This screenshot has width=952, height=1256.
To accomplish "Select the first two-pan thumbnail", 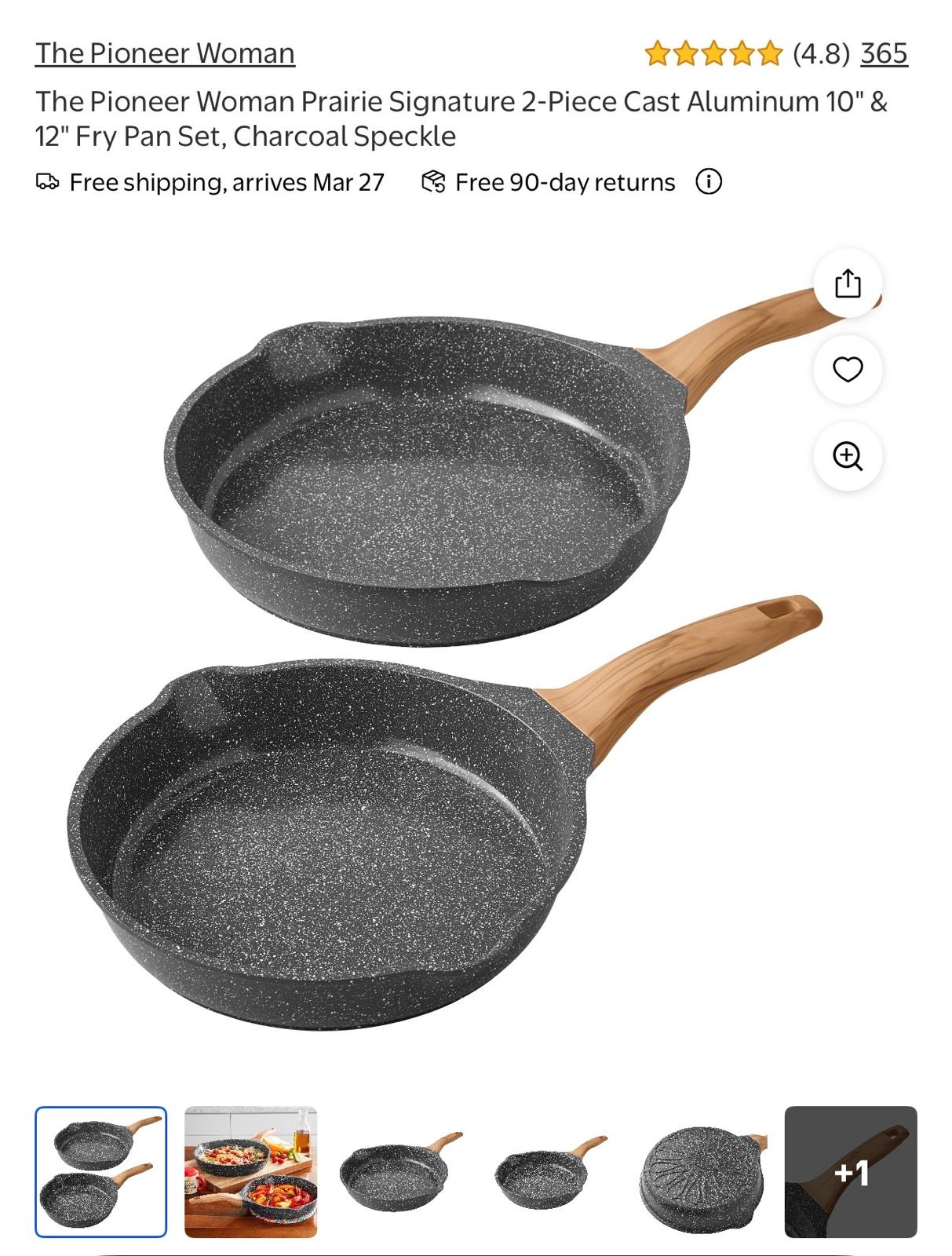I will point(100,1172).
